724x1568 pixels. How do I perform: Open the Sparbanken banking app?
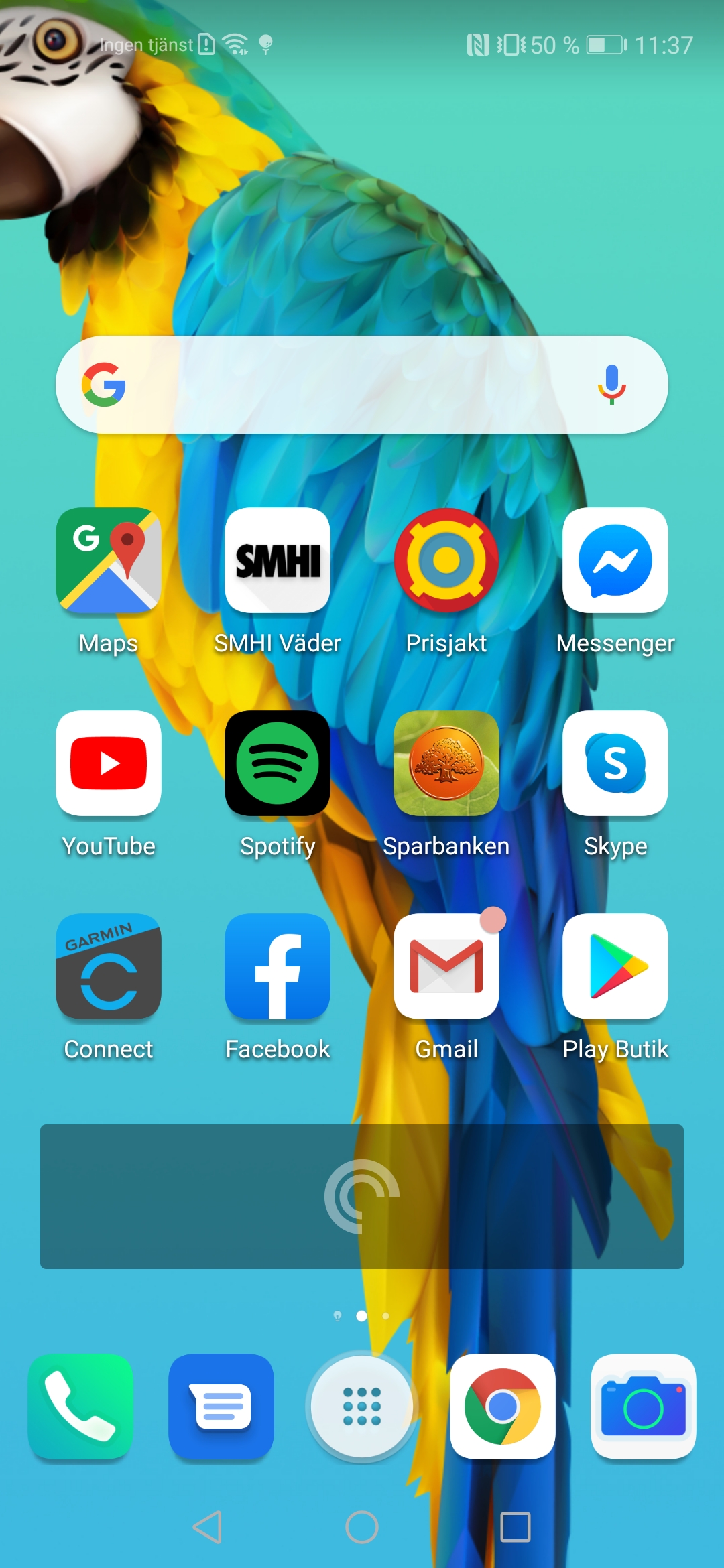point(446,763)
